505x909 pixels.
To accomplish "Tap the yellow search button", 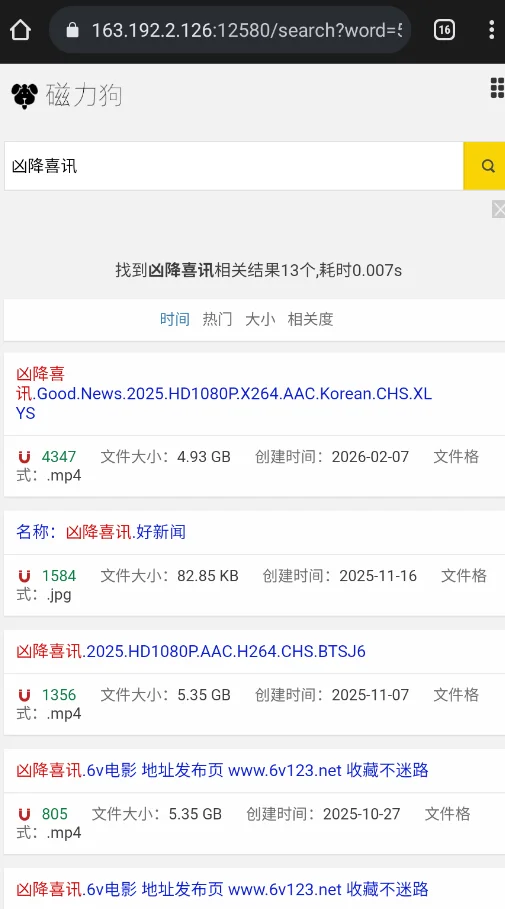I will (x=484, y=166).
